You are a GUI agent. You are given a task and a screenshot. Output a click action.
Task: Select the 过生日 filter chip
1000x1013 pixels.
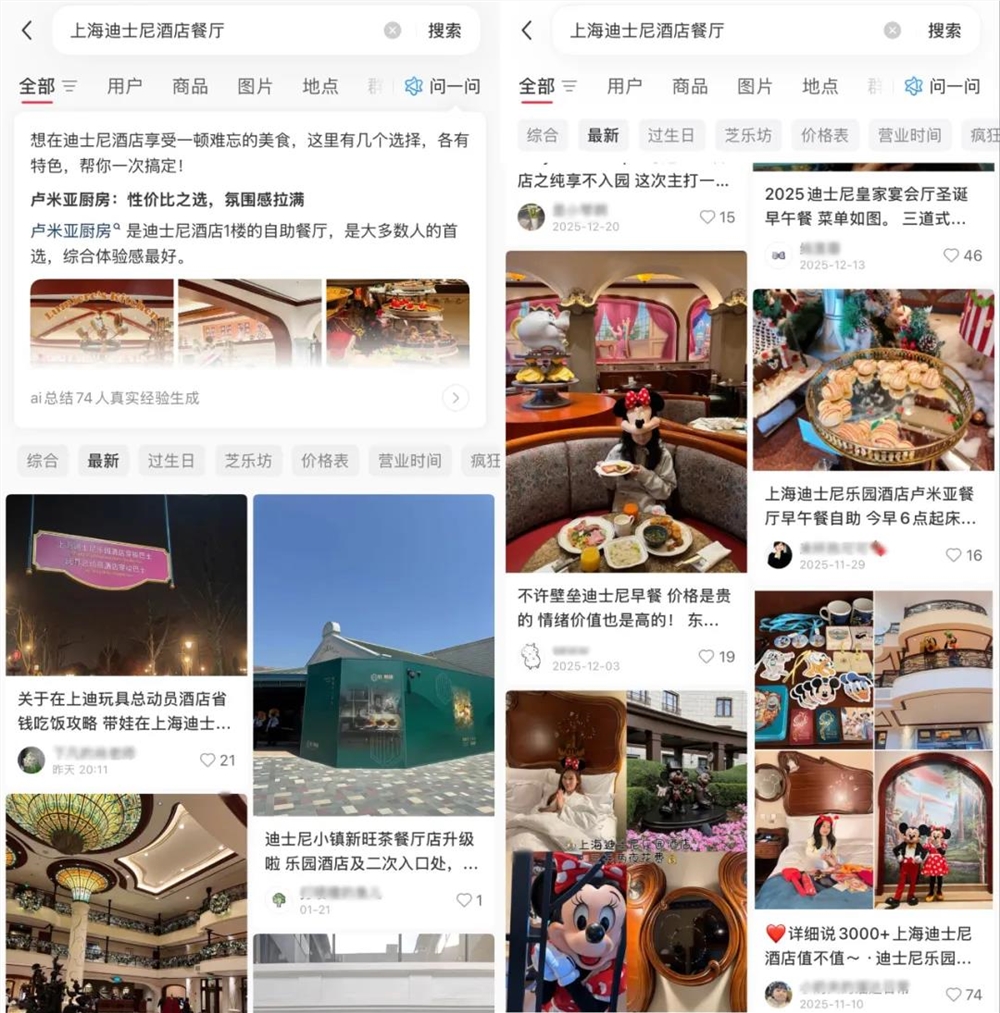click(172, 461)
